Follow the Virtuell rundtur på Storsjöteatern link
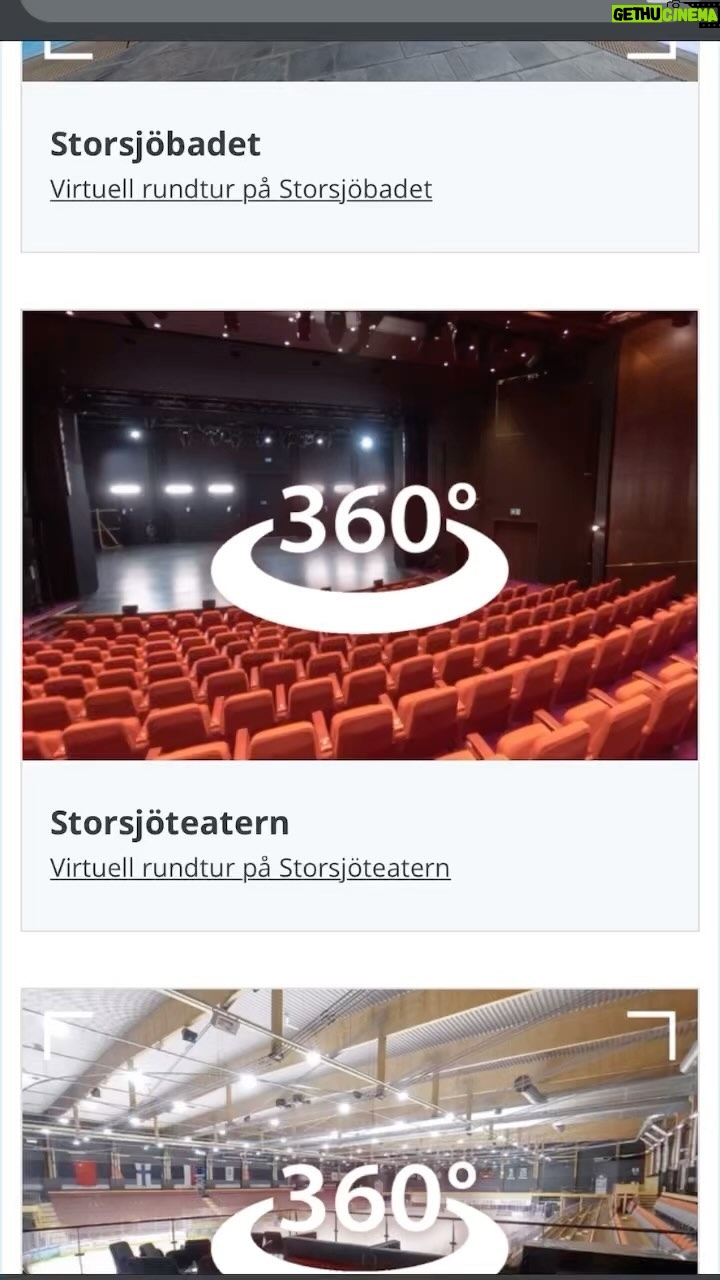 [x=250, y=867]
